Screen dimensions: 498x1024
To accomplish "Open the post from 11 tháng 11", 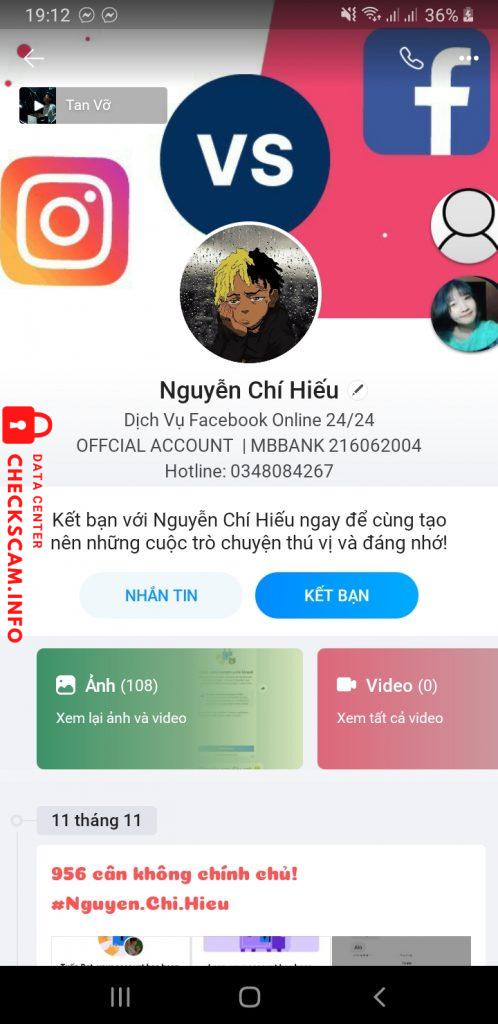I will tap(261, 904).
